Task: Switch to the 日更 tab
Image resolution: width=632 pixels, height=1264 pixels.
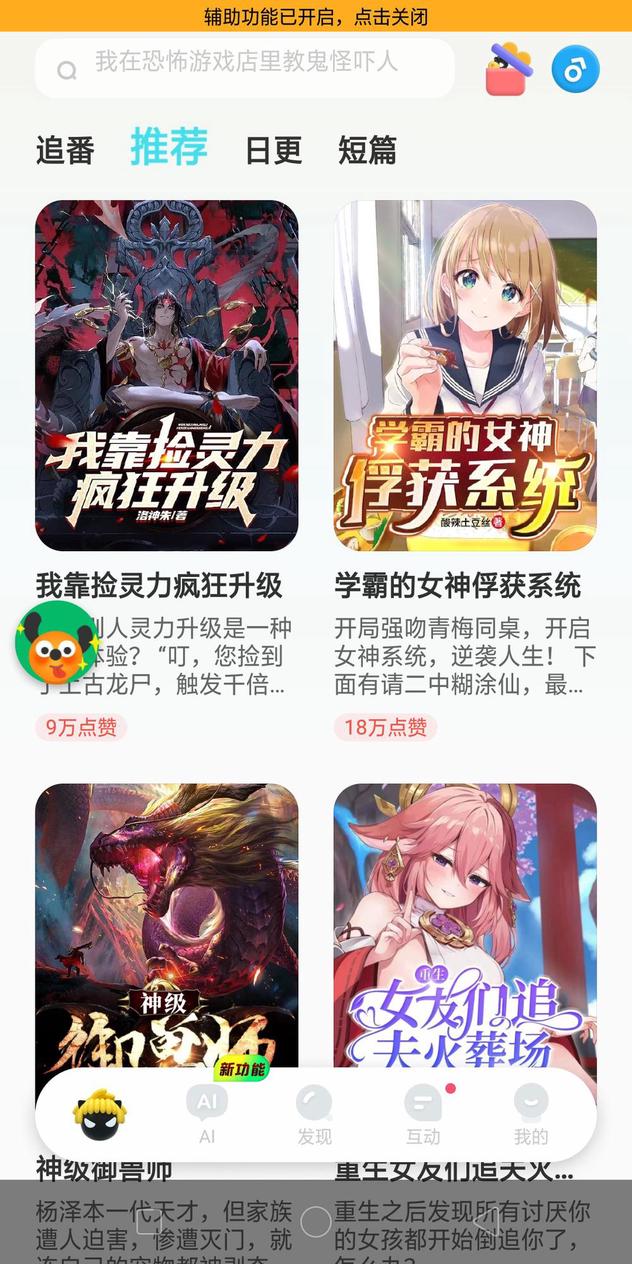Action: point(273,150)
